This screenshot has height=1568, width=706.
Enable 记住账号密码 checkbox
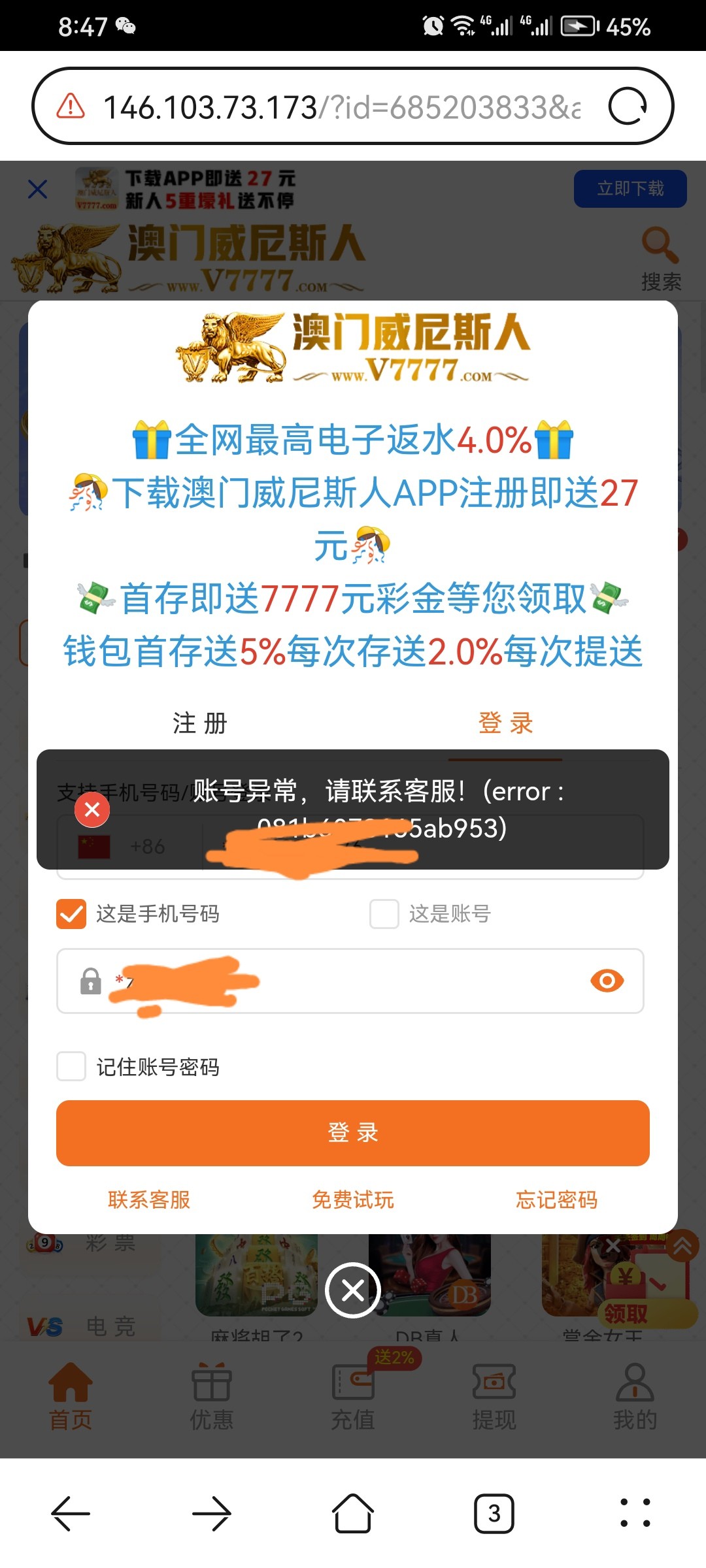point(71,1066)
